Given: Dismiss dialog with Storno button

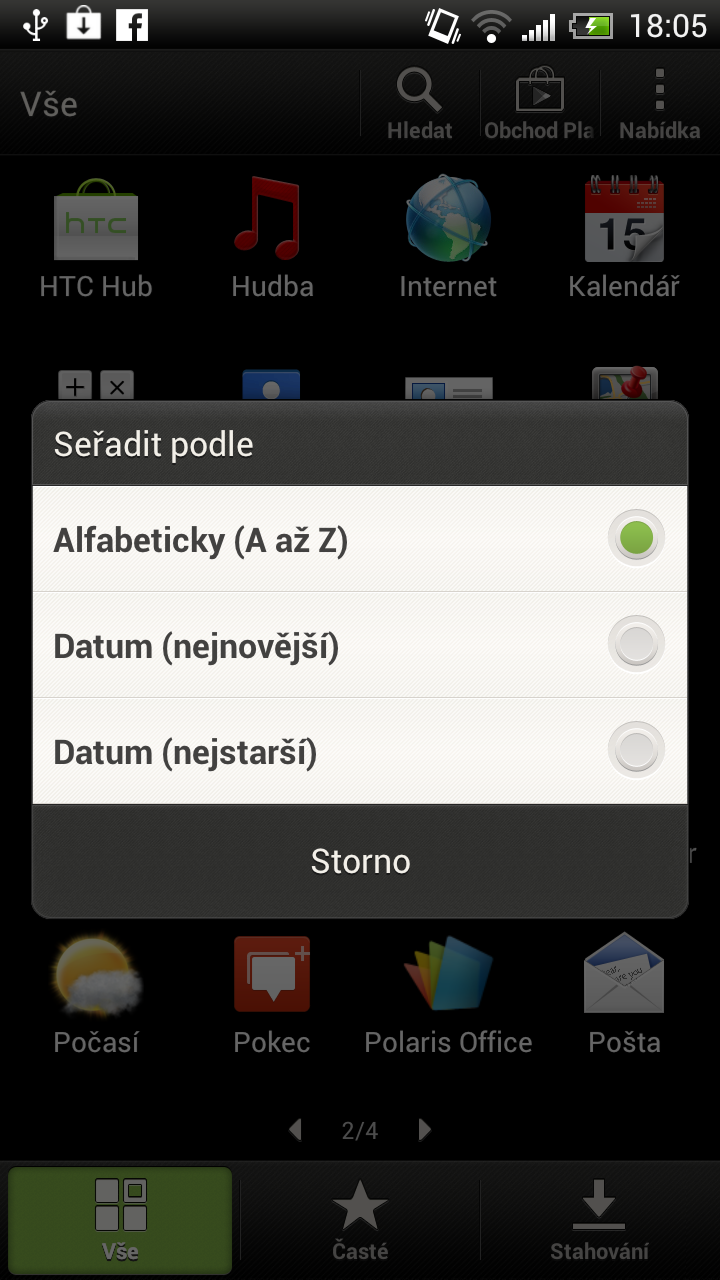Looking at the screenshot, I should coord(360,861).
